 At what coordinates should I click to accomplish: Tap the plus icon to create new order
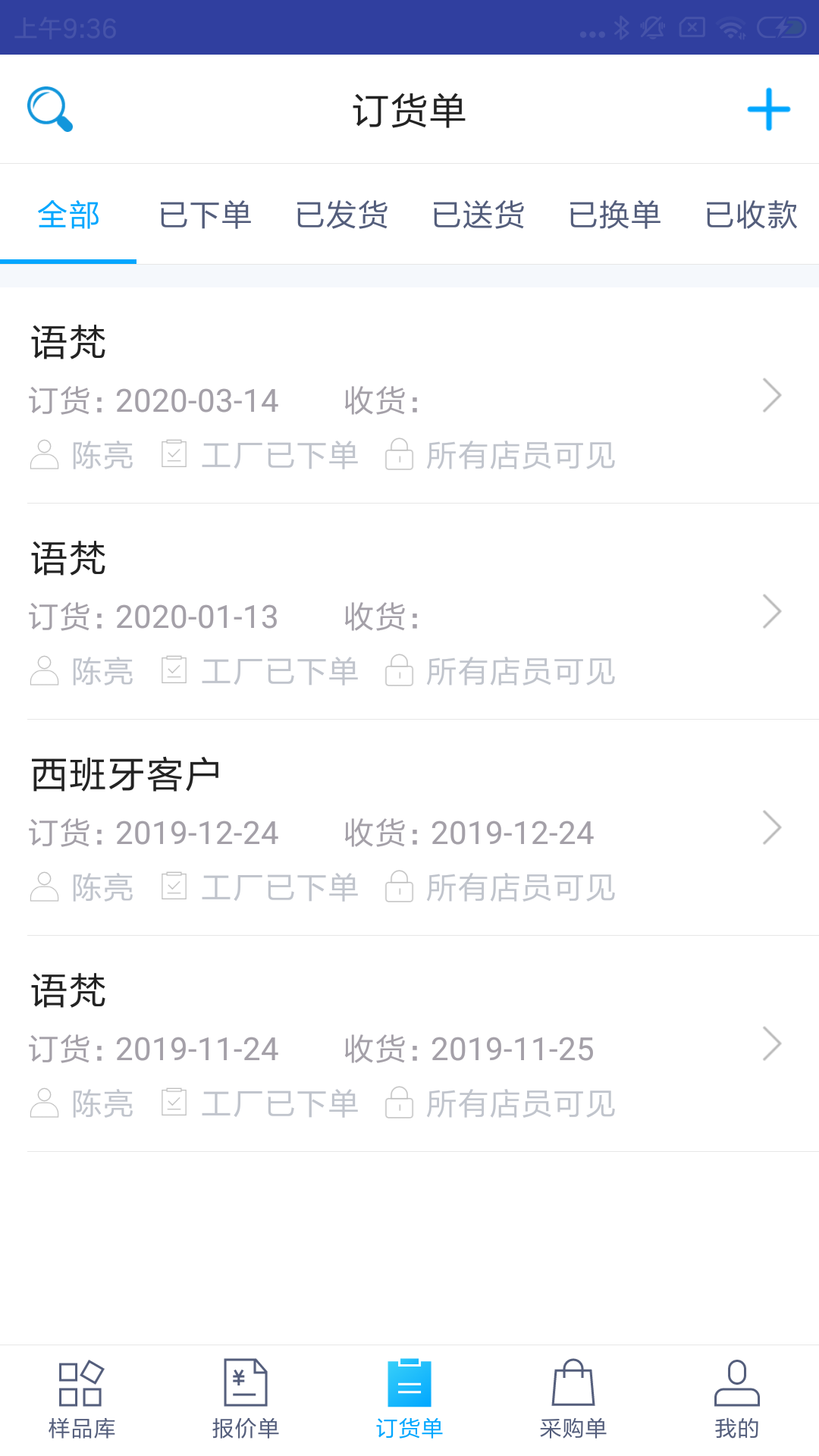769,108
